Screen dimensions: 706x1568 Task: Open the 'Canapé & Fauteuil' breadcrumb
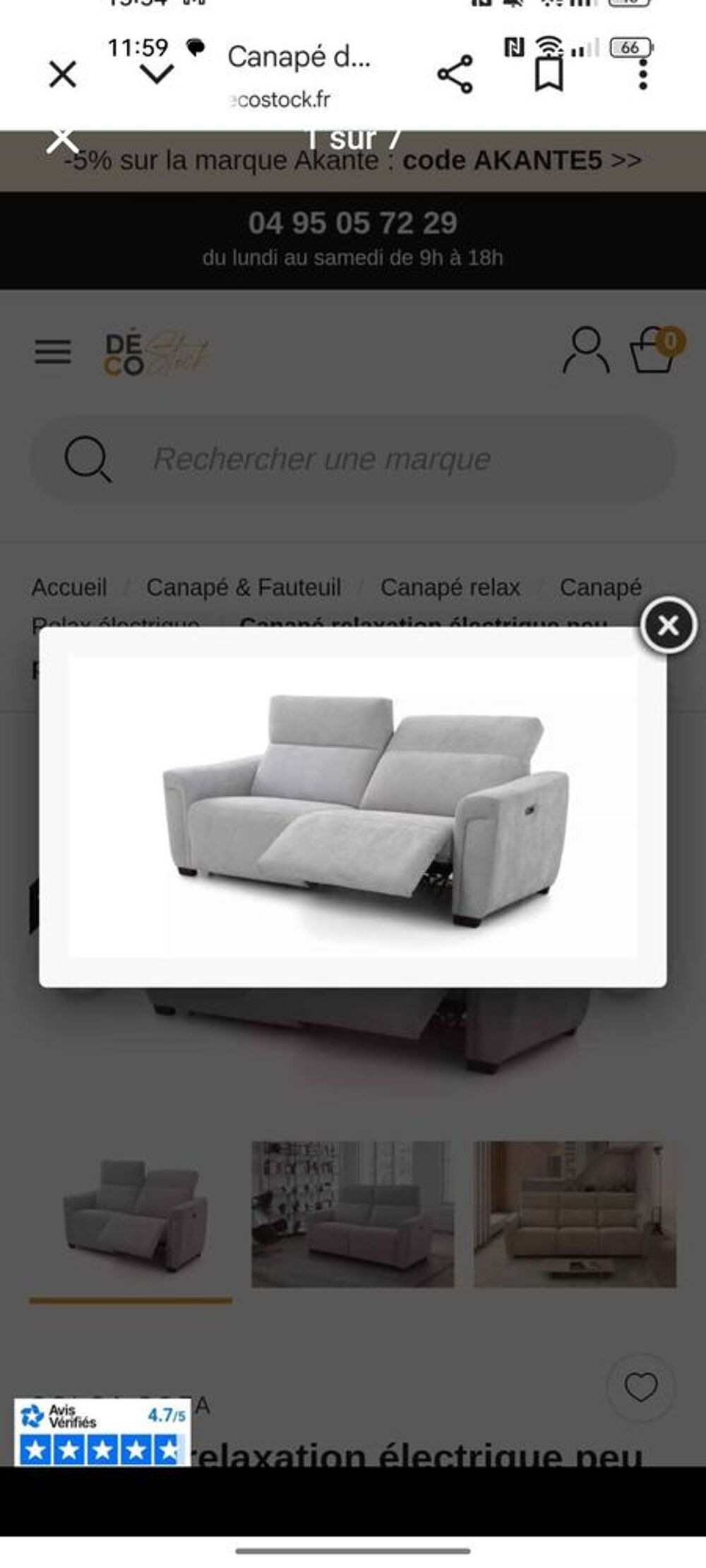(x=244, y=587)
